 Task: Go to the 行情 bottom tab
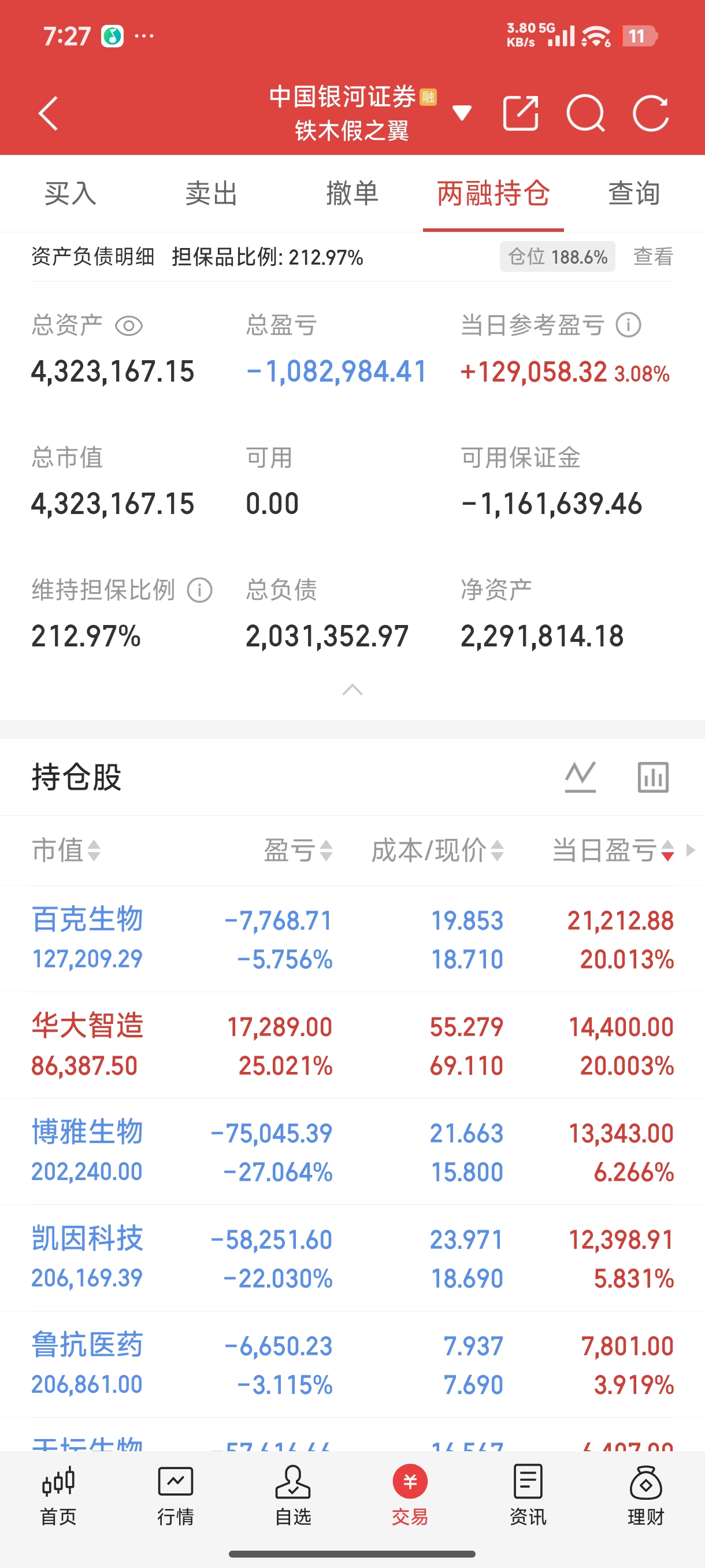click(x=176, y=1496)
